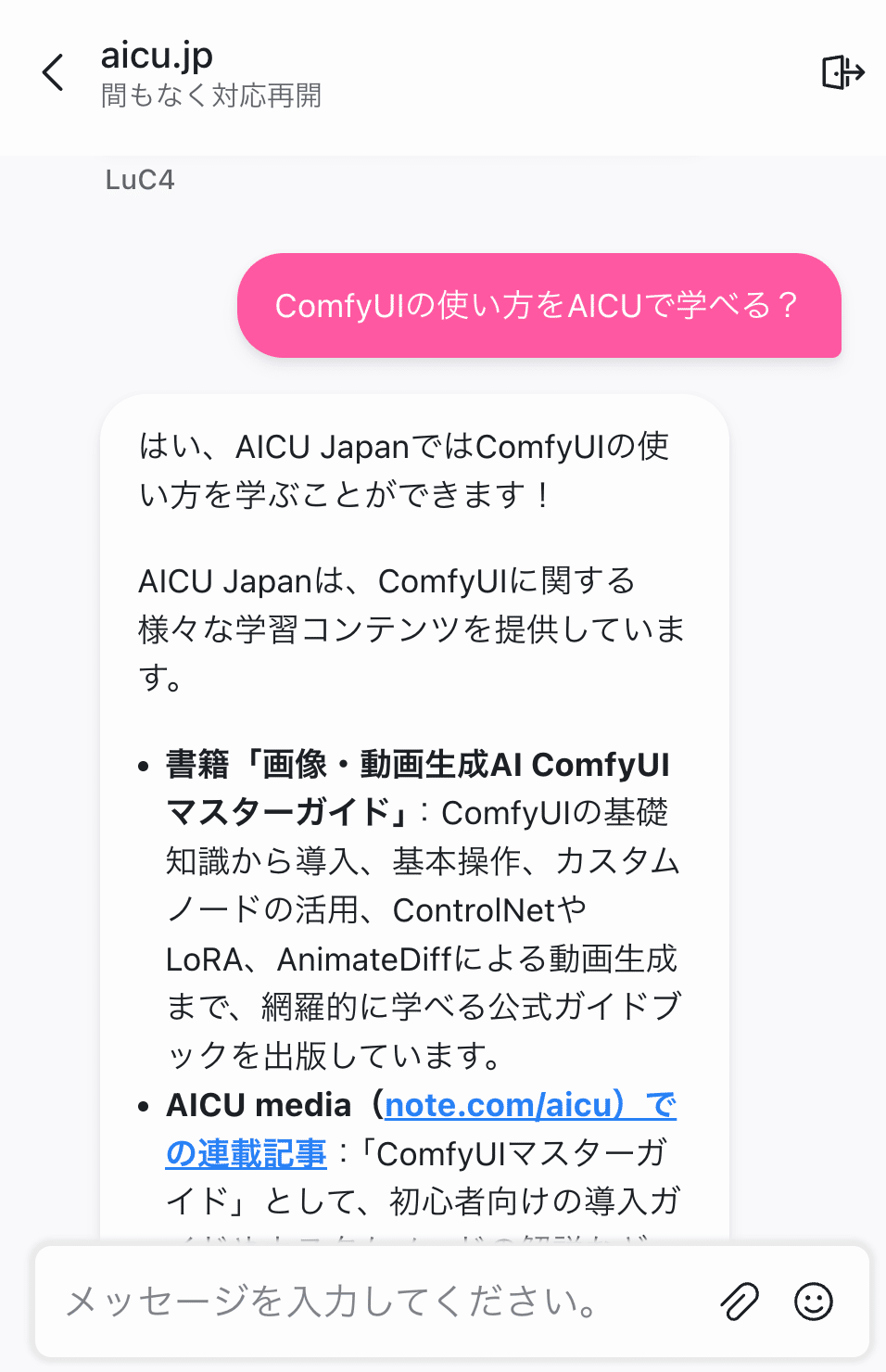Open the emoji picker
886x1372 pixels.
click(814, 1302)
